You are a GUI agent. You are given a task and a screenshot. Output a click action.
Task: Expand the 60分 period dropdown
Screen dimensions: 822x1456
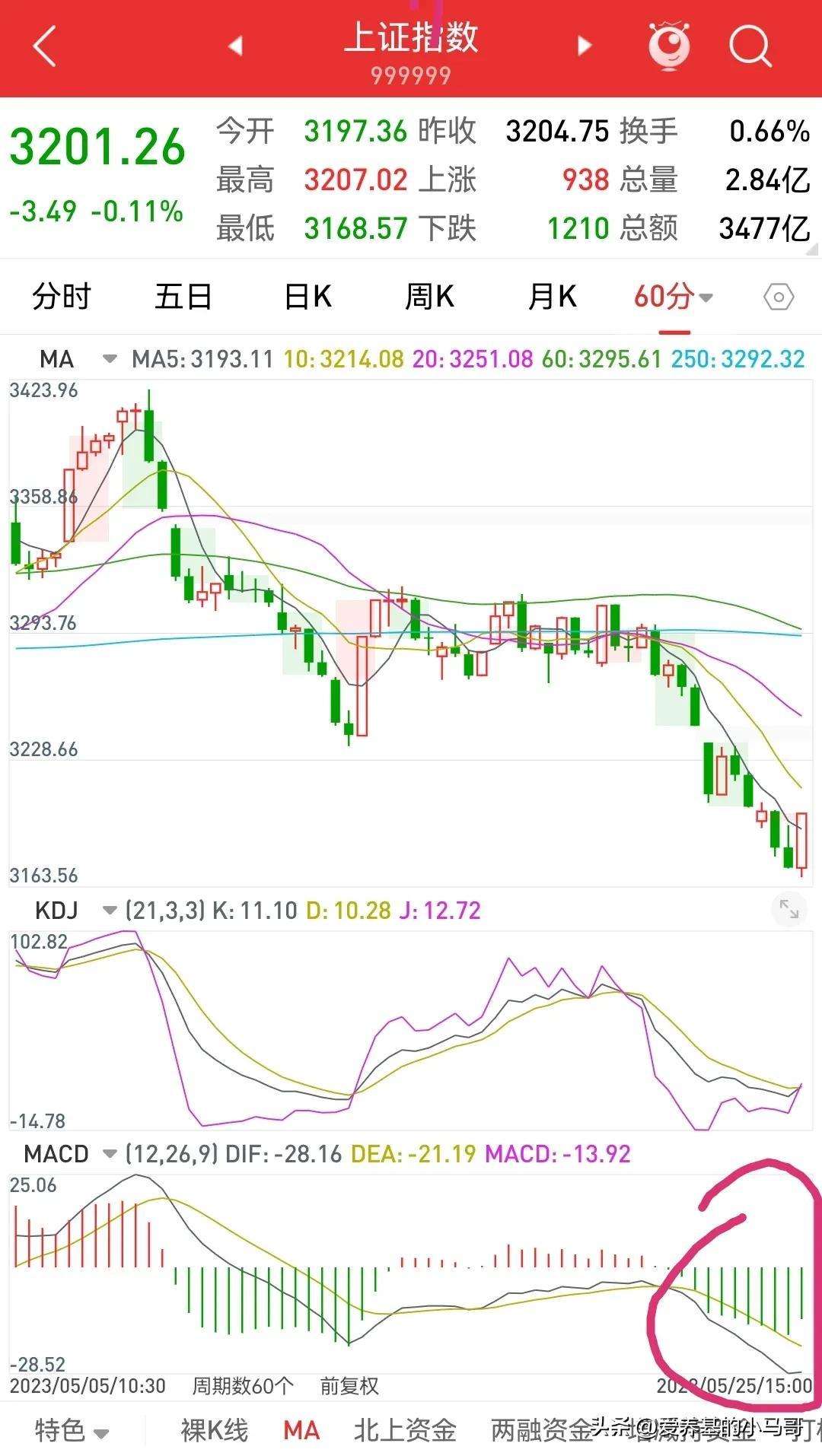point(674,297)
